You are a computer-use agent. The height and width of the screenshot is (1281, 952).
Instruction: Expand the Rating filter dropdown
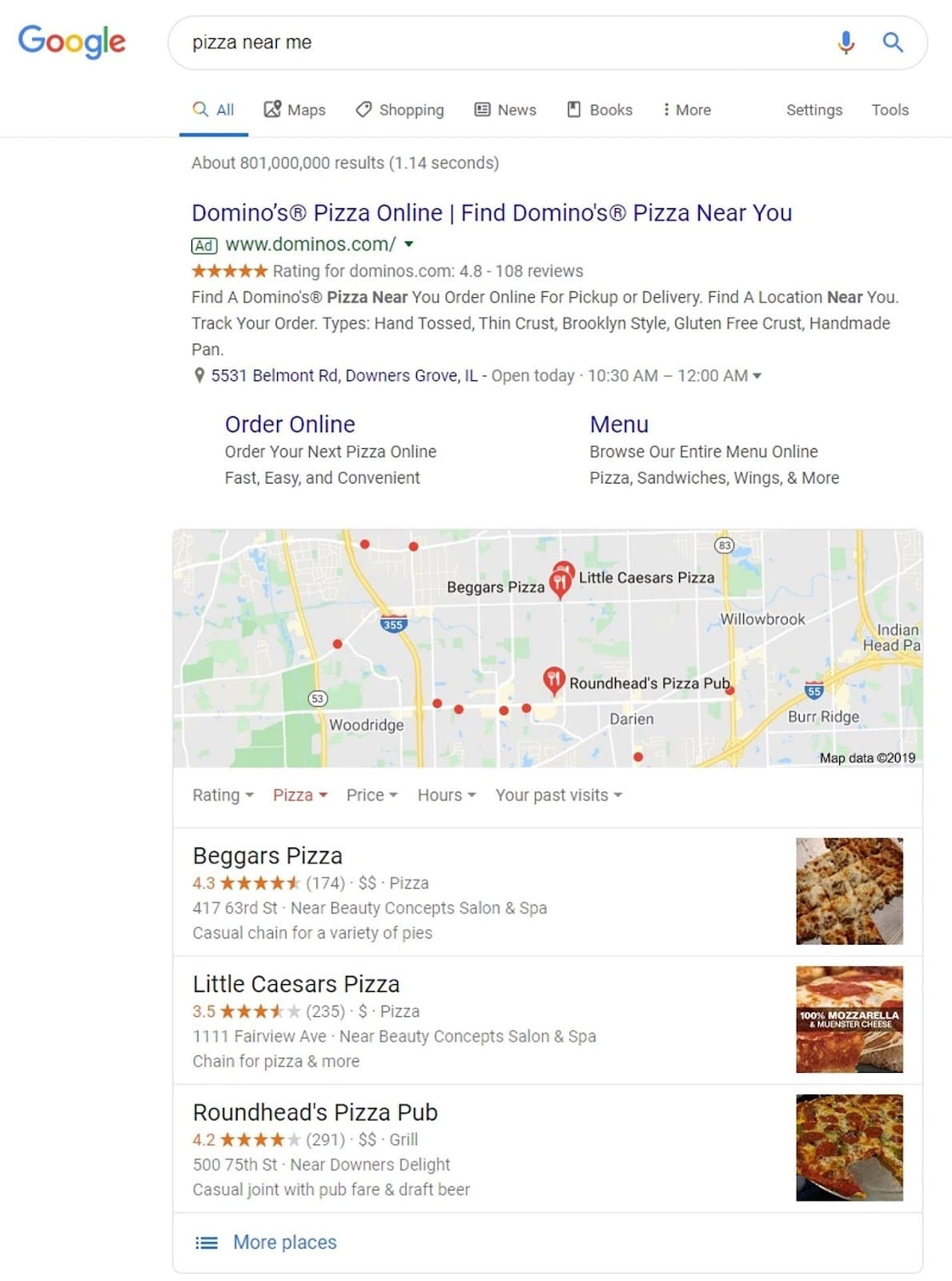(x=223, y=795)
